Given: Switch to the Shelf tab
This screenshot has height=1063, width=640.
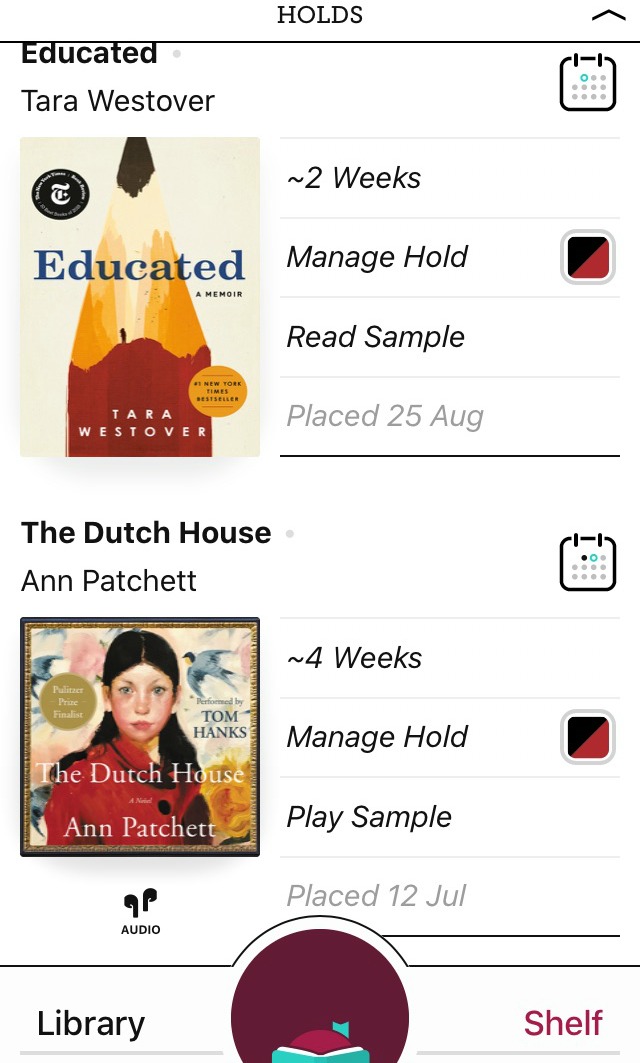Looking at the screenshot, I should (563, 1023).
